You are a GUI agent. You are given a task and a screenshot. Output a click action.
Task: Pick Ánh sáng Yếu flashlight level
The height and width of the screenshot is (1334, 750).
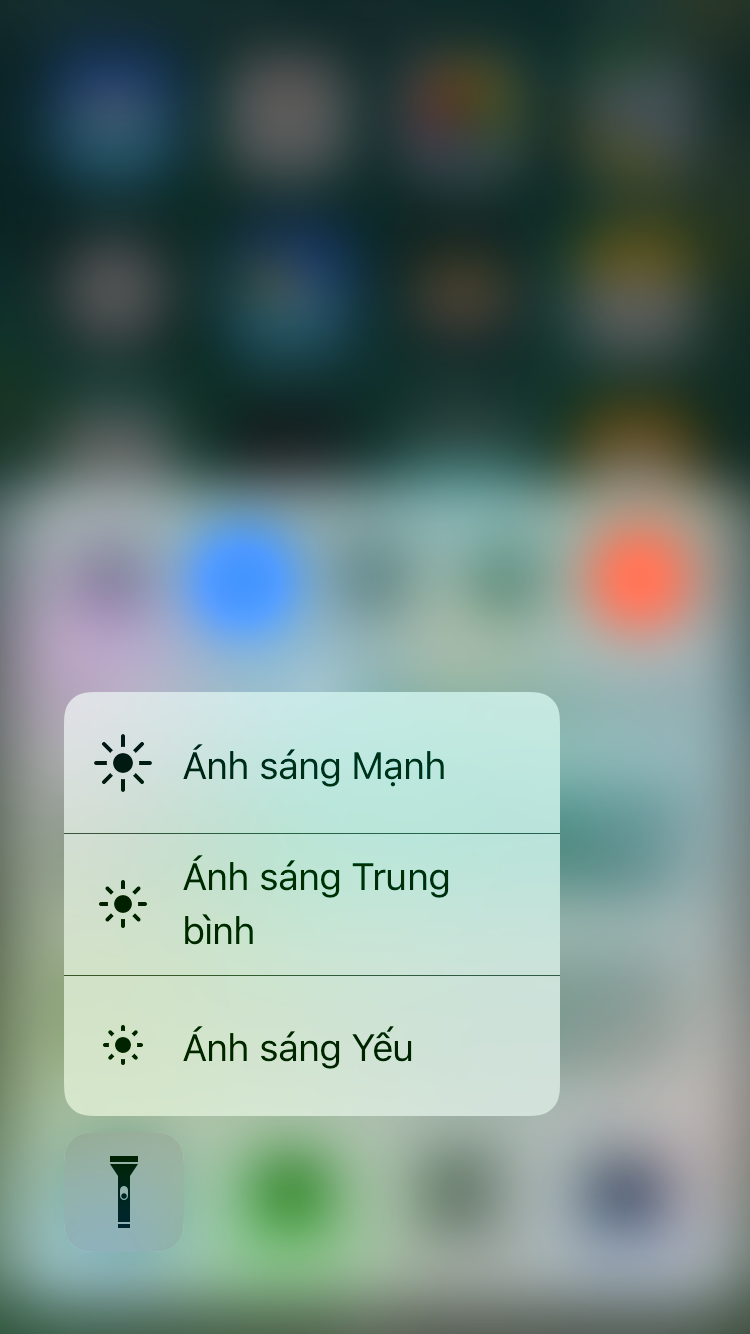312,1046
